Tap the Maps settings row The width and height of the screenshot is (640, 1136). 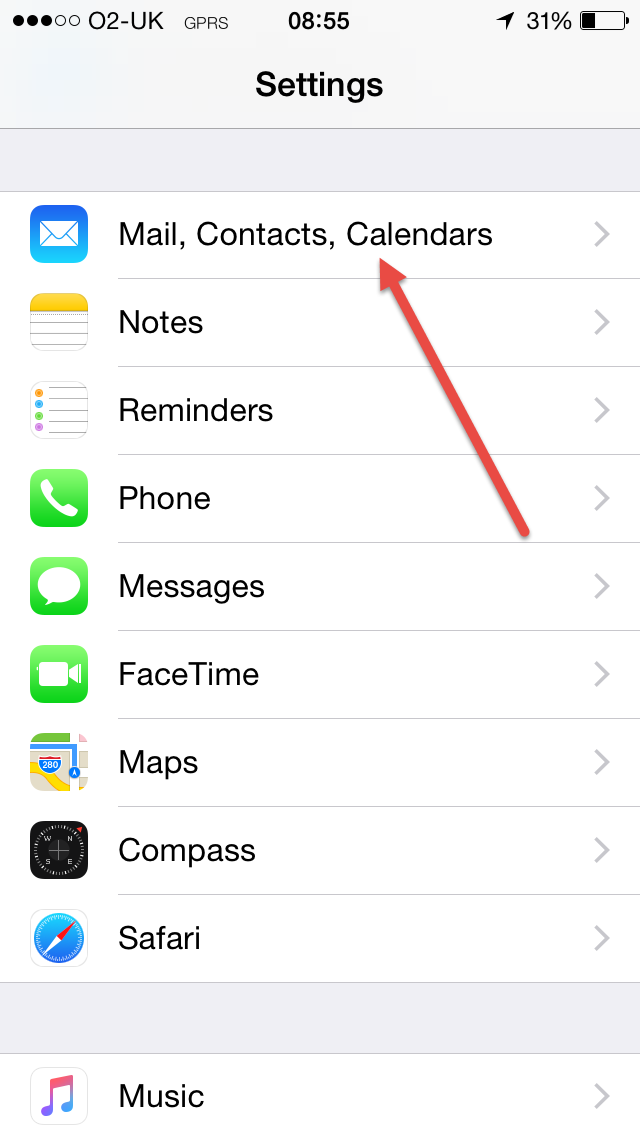pyautogui.click(x=320, y=762)
